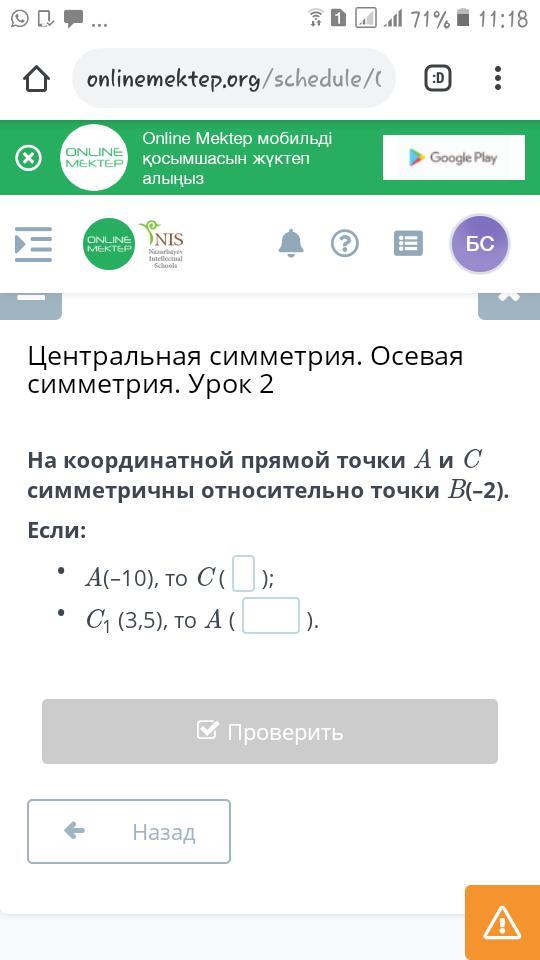Tap the Online Mektep logo in the header

109,244
